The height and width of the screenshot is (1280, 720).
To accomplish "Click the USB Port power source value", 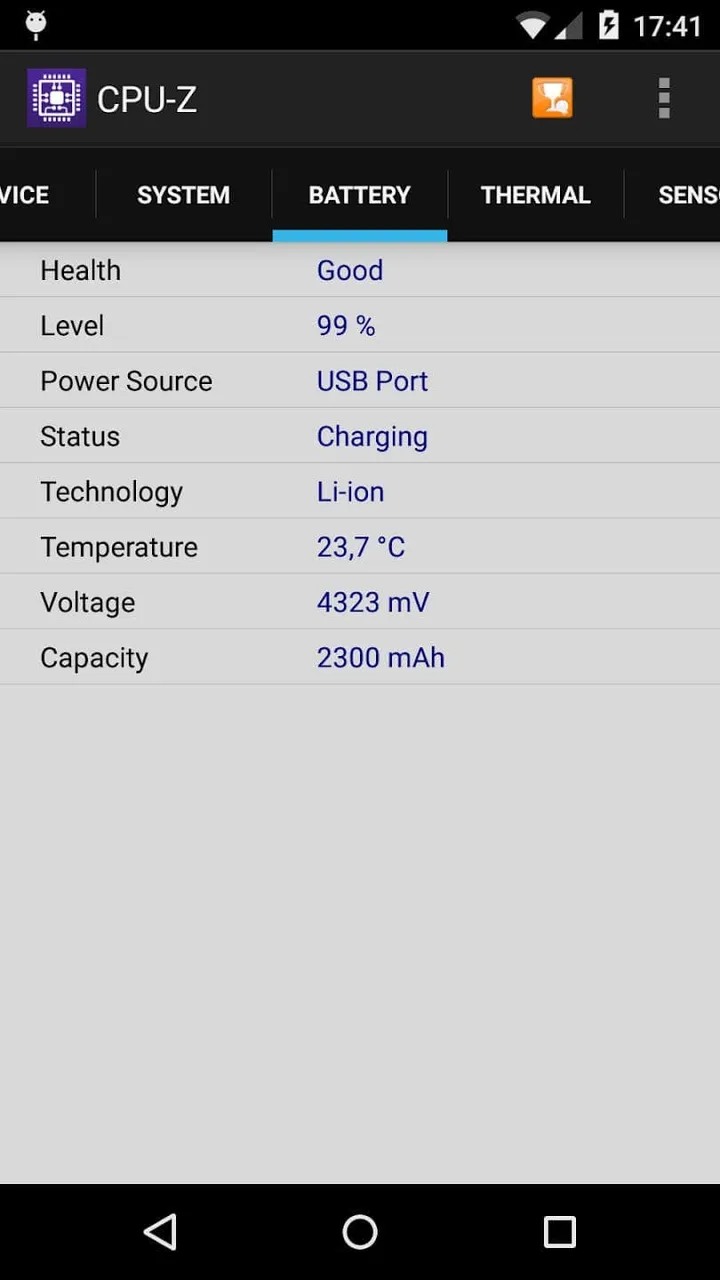I will [372, 381].
